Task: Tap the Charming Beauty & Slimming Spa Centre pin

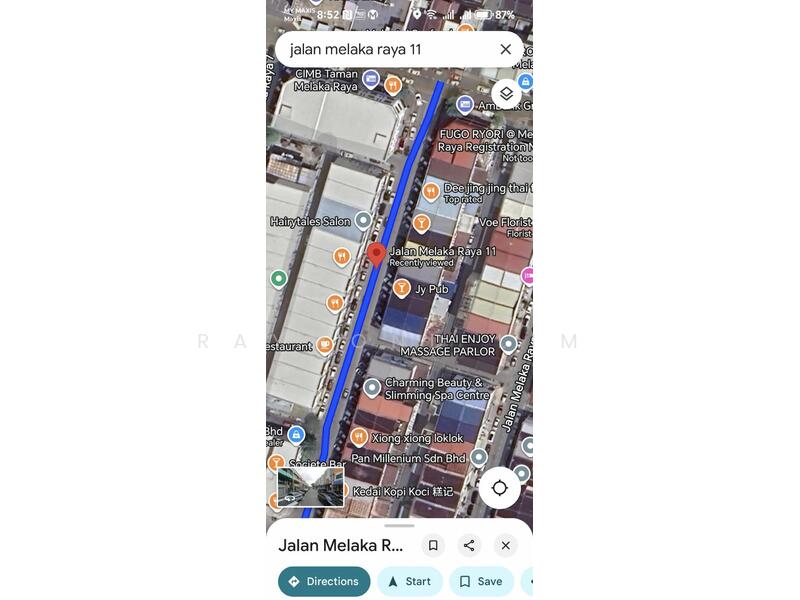Action: pos(372,387)
